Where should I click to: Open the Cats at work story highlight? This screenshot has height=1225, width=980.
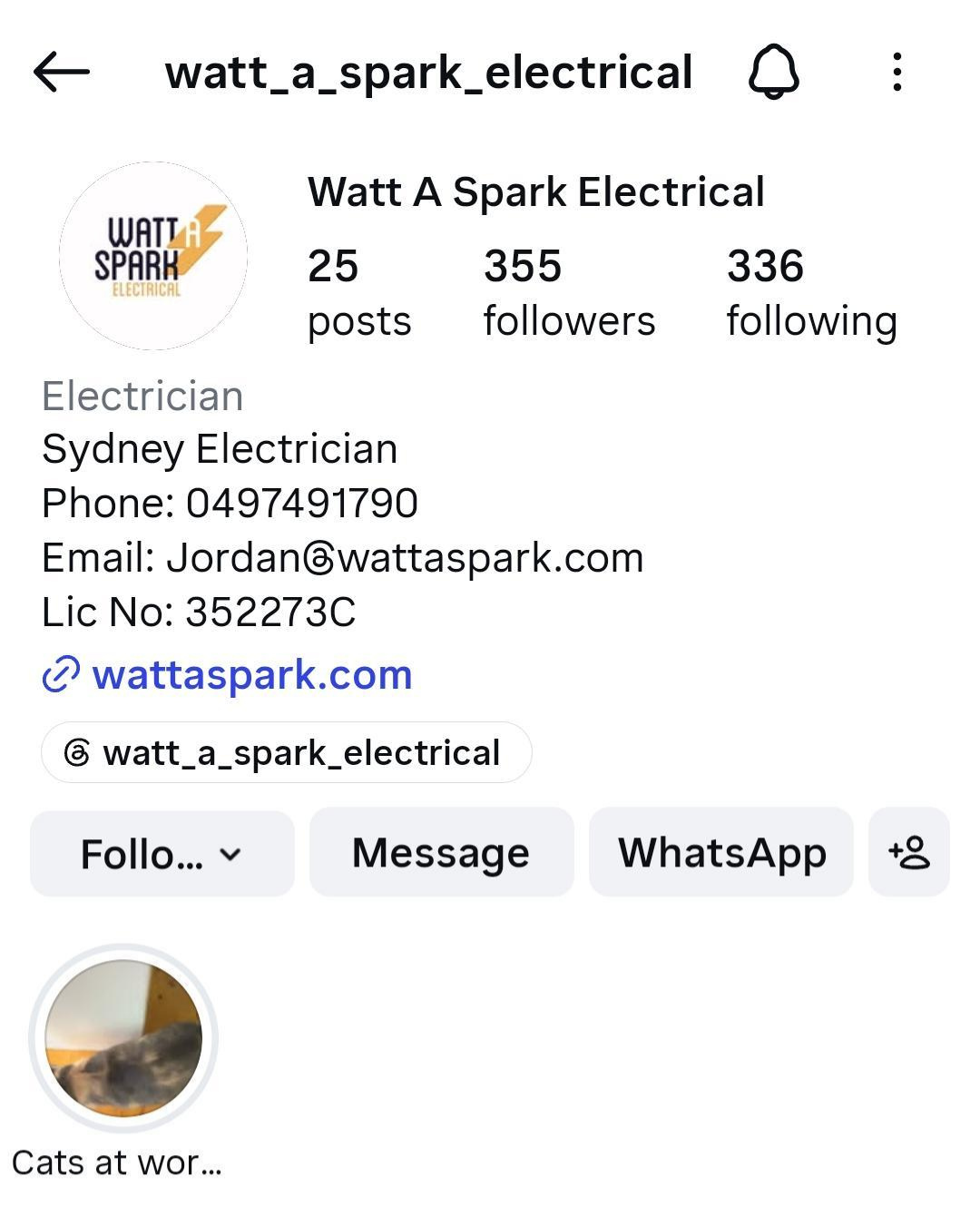tap(123, 1038)
